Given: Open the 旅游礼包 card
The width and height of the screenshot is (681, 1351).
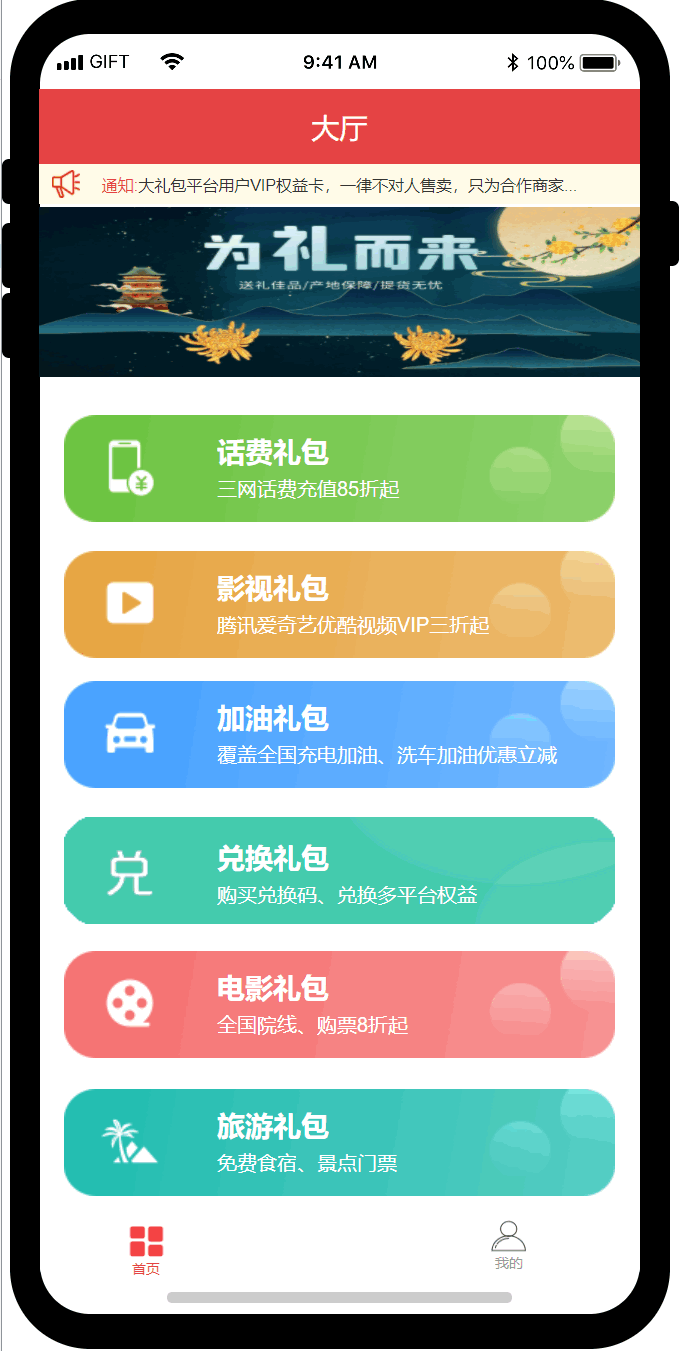Looking at the screenshot, I should pyautogui.click(x=339, y=1143).
